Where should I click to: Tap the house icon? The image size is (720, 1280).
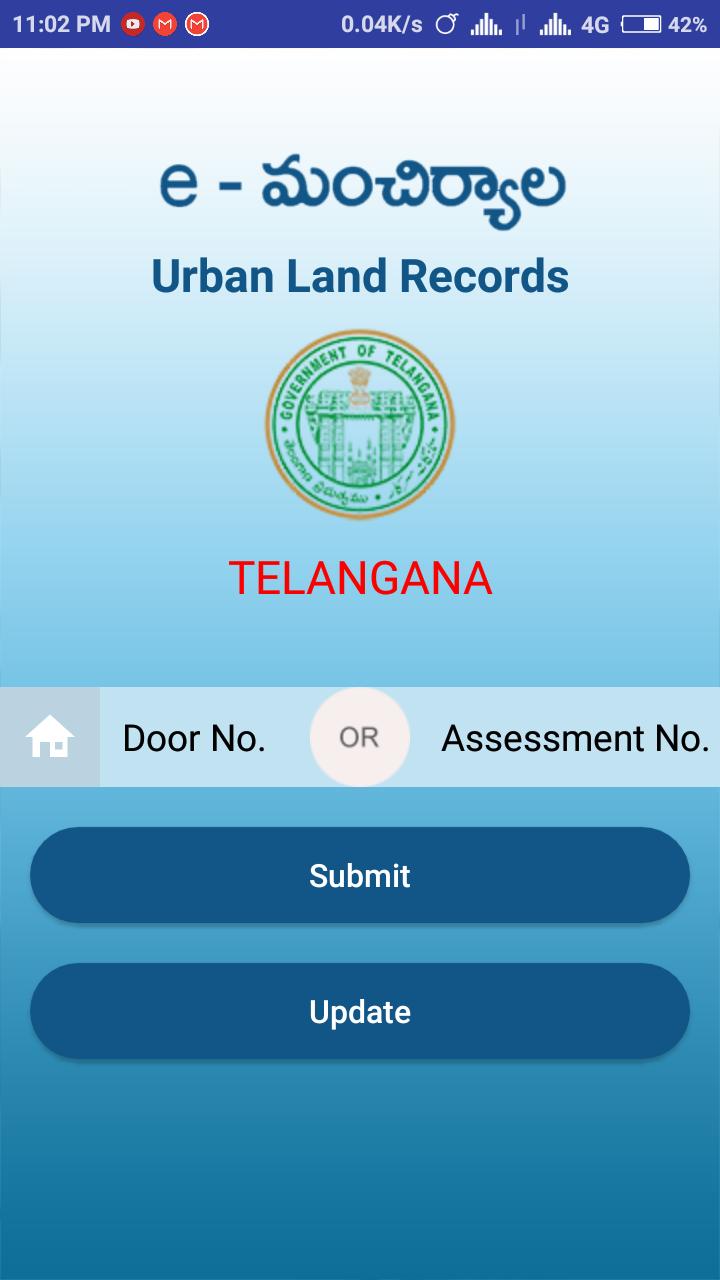click(50, 738)
